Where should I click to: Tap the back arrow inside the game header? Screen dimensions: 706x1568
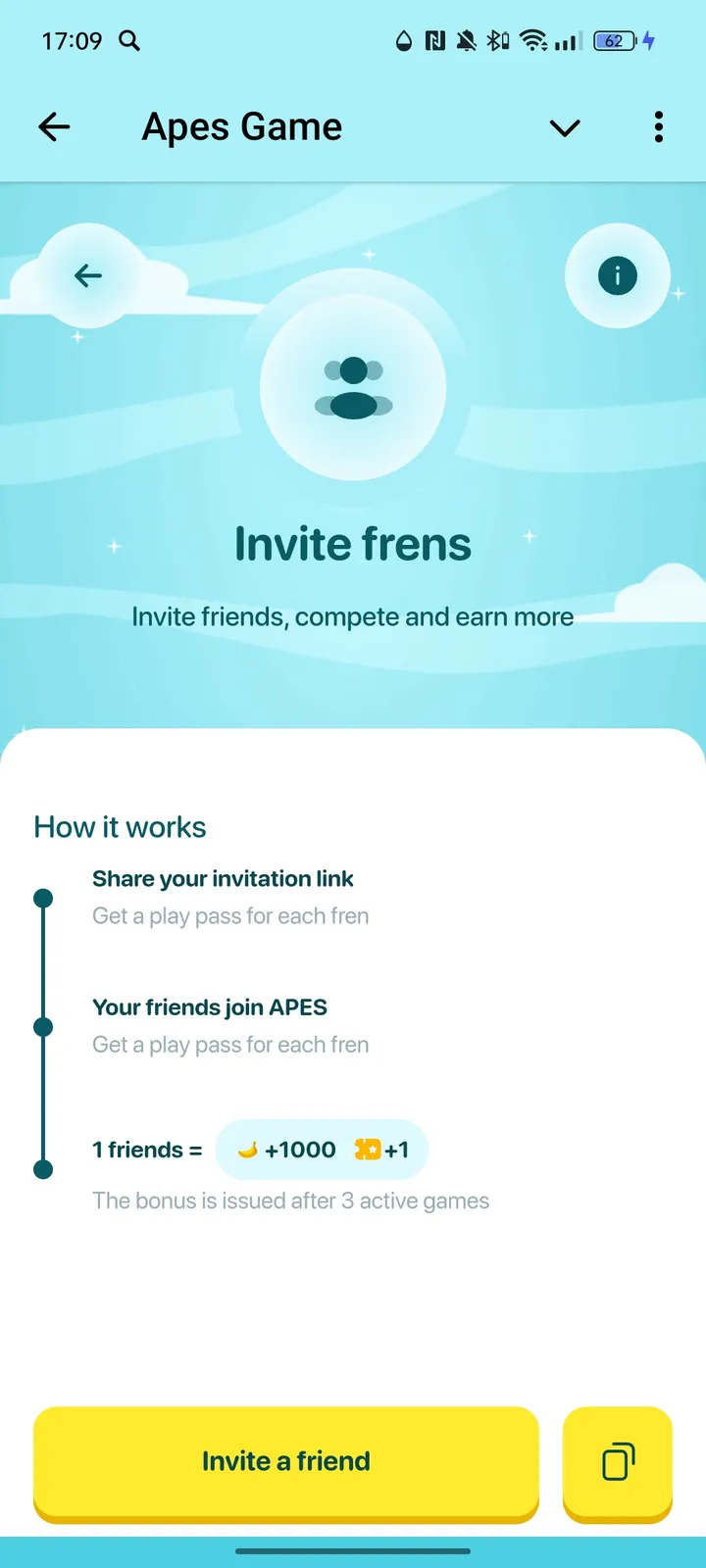[x=87, y=275]
